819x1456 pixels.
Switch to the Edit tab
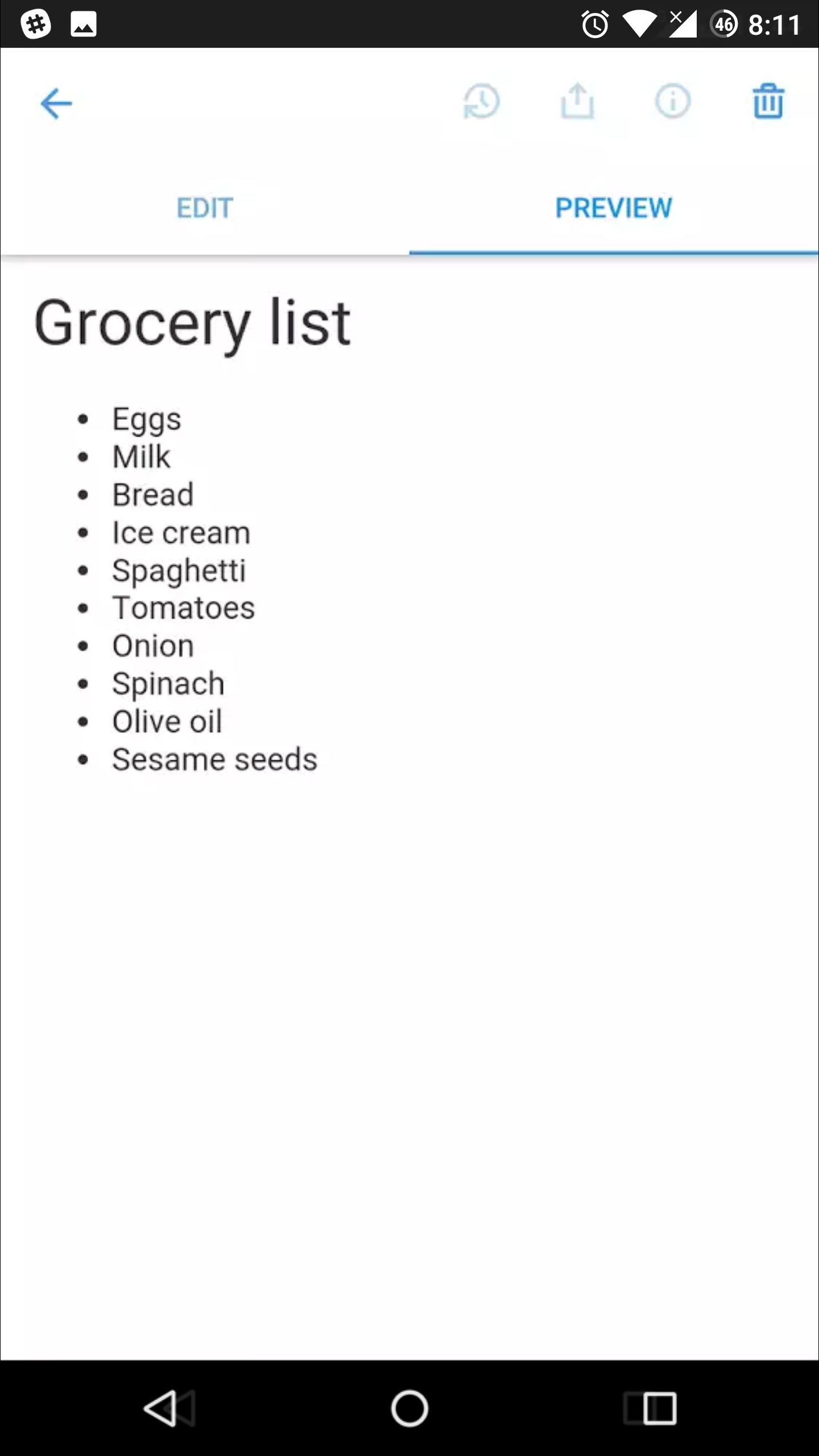205,208
